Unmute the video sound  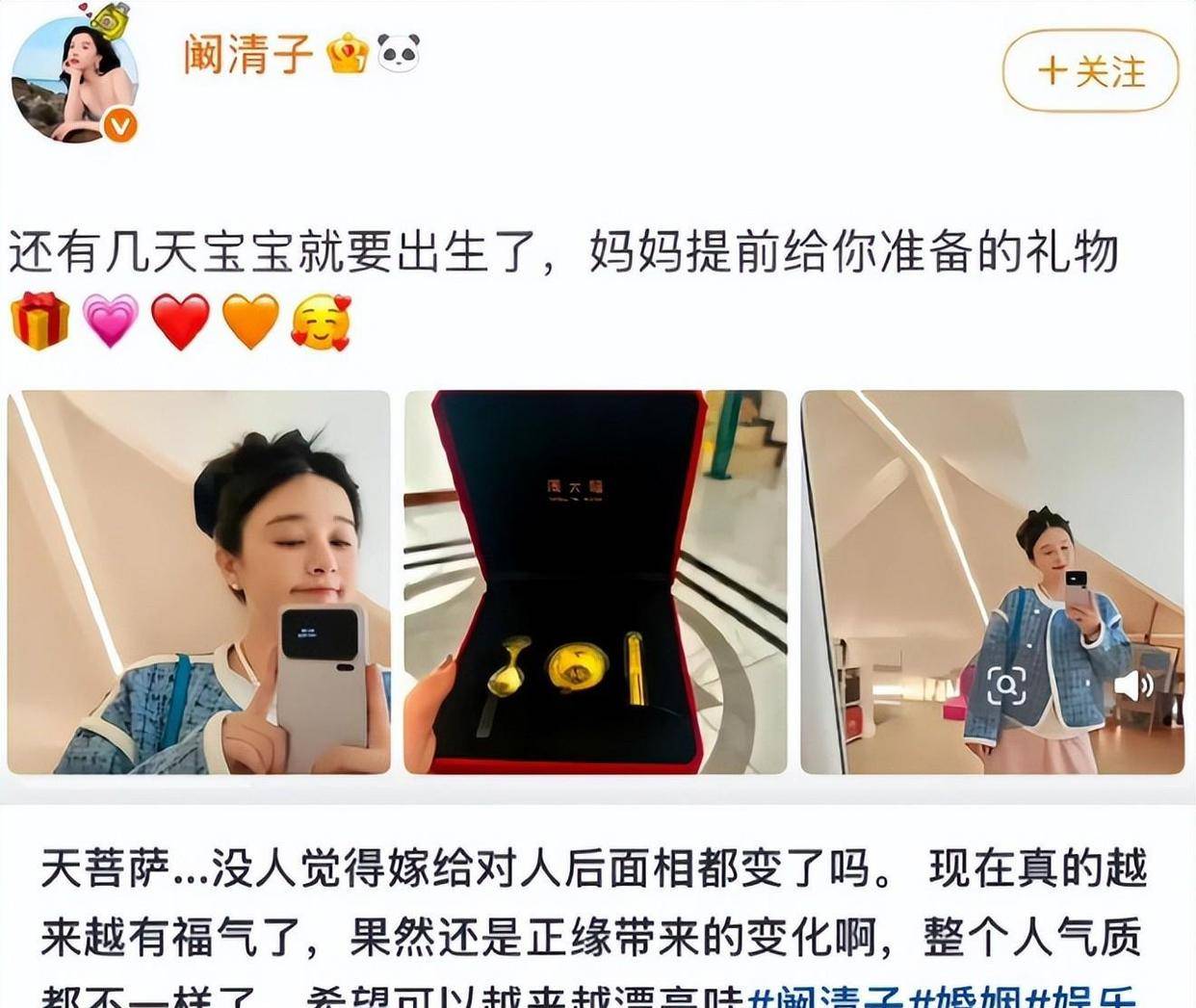coord(1134,685)
